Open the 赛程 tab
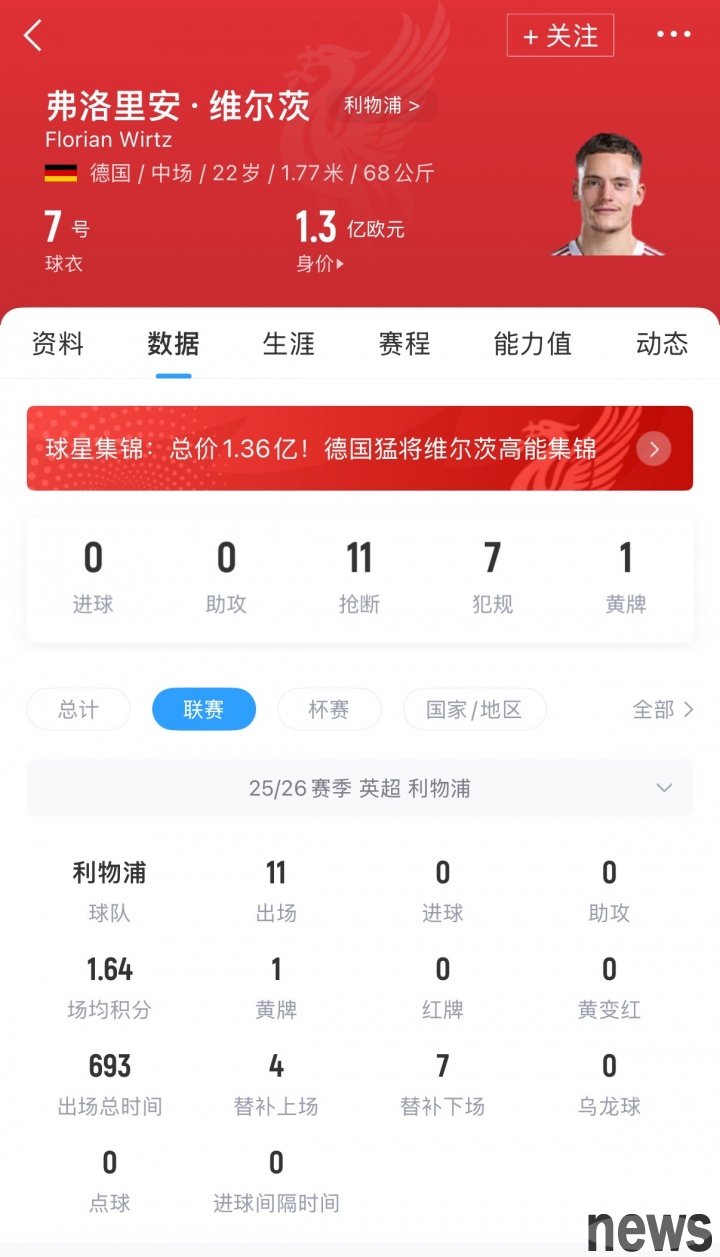 [x=404, y=344]
